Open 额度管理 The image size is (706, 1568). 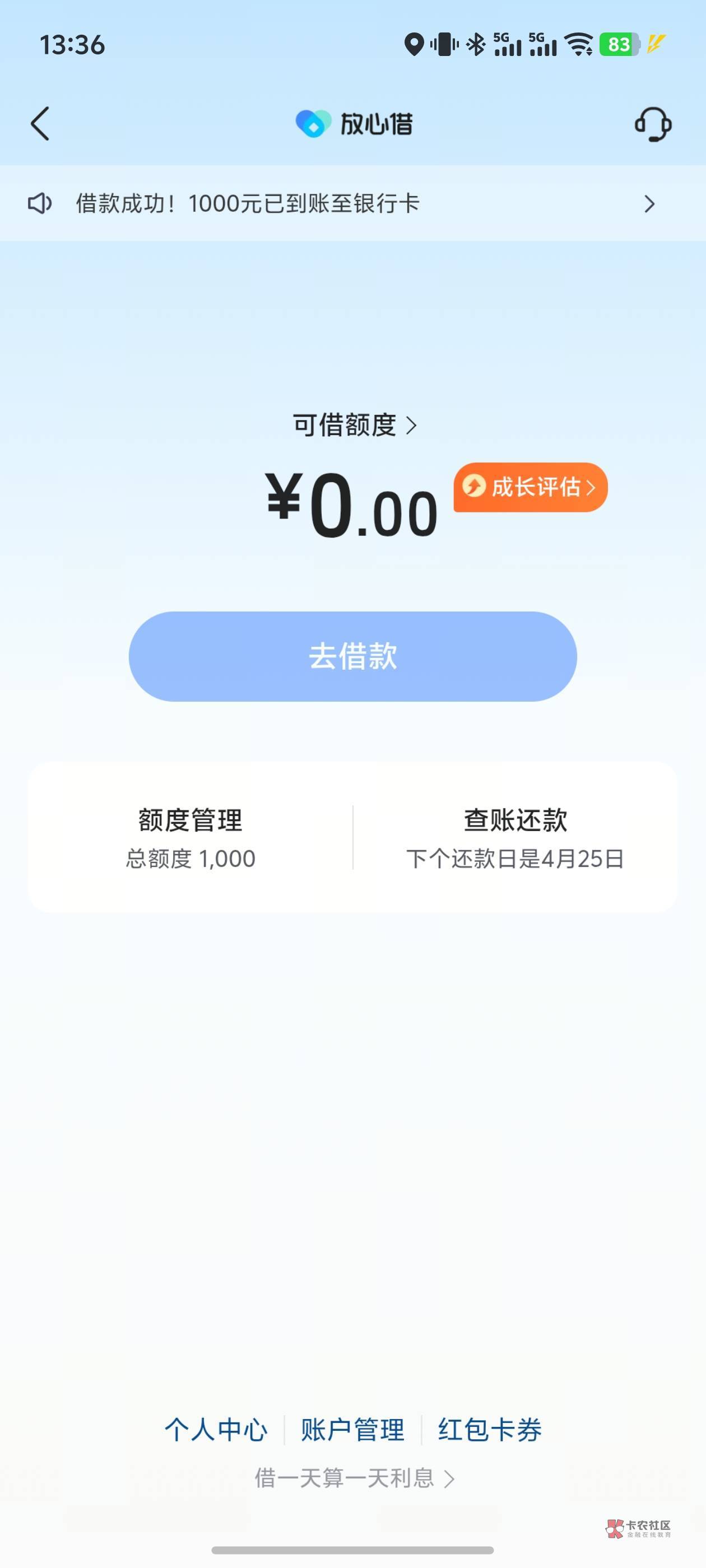tap(191, 838)
